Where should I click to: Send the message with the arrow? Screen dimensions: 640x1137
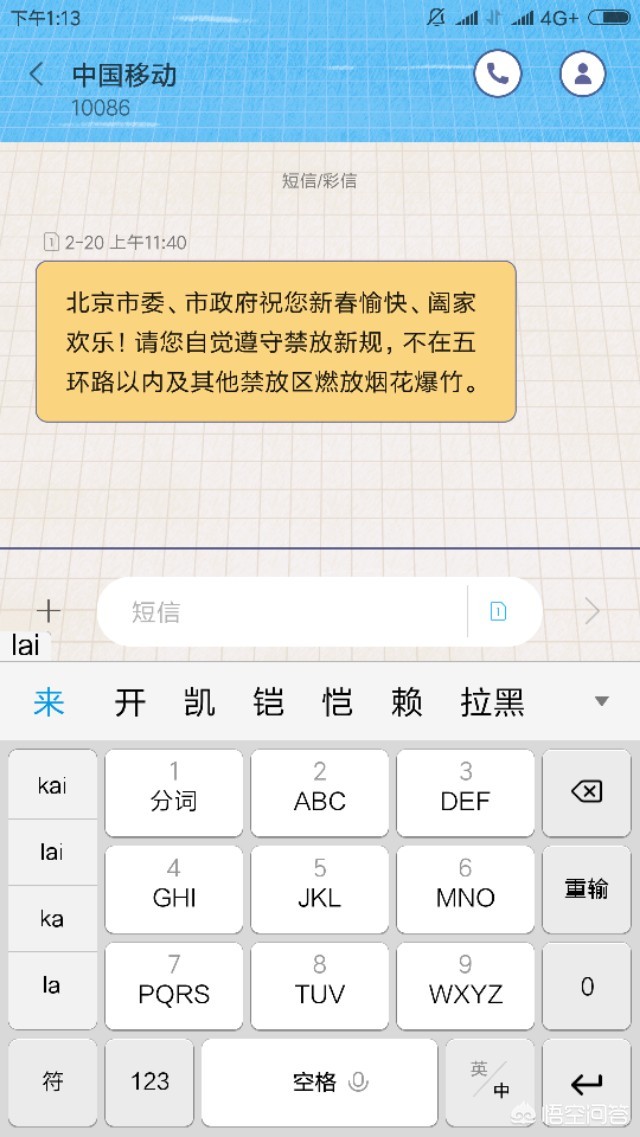click(x=592, y=611)
